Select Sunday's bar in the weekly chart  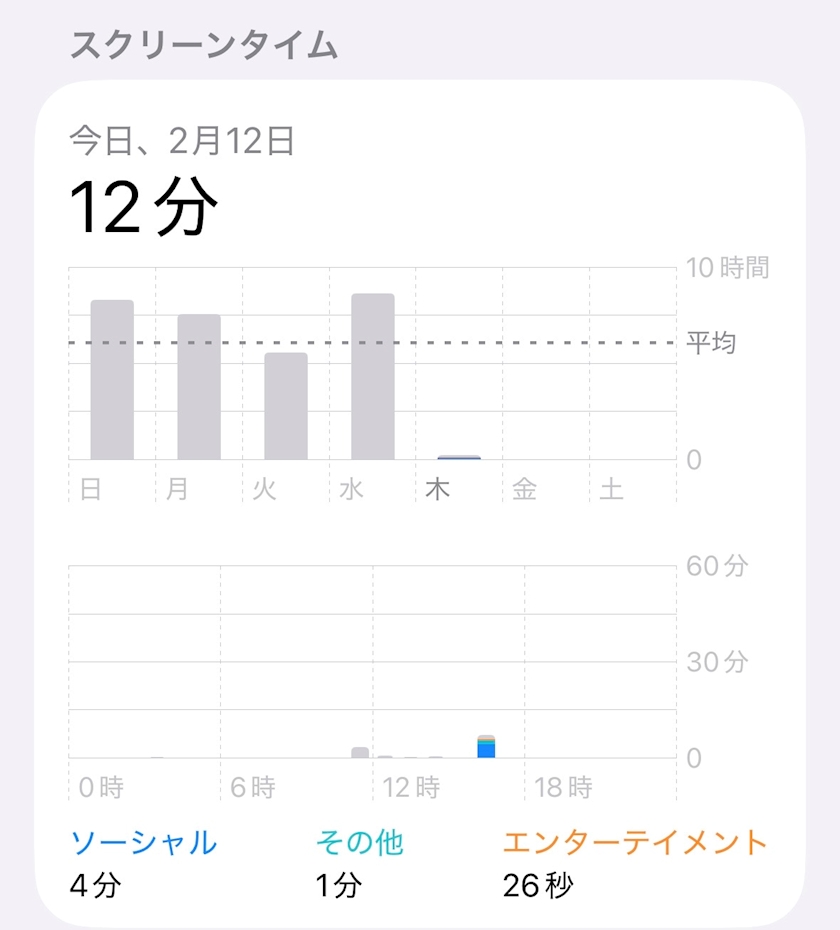coord(112,380)
